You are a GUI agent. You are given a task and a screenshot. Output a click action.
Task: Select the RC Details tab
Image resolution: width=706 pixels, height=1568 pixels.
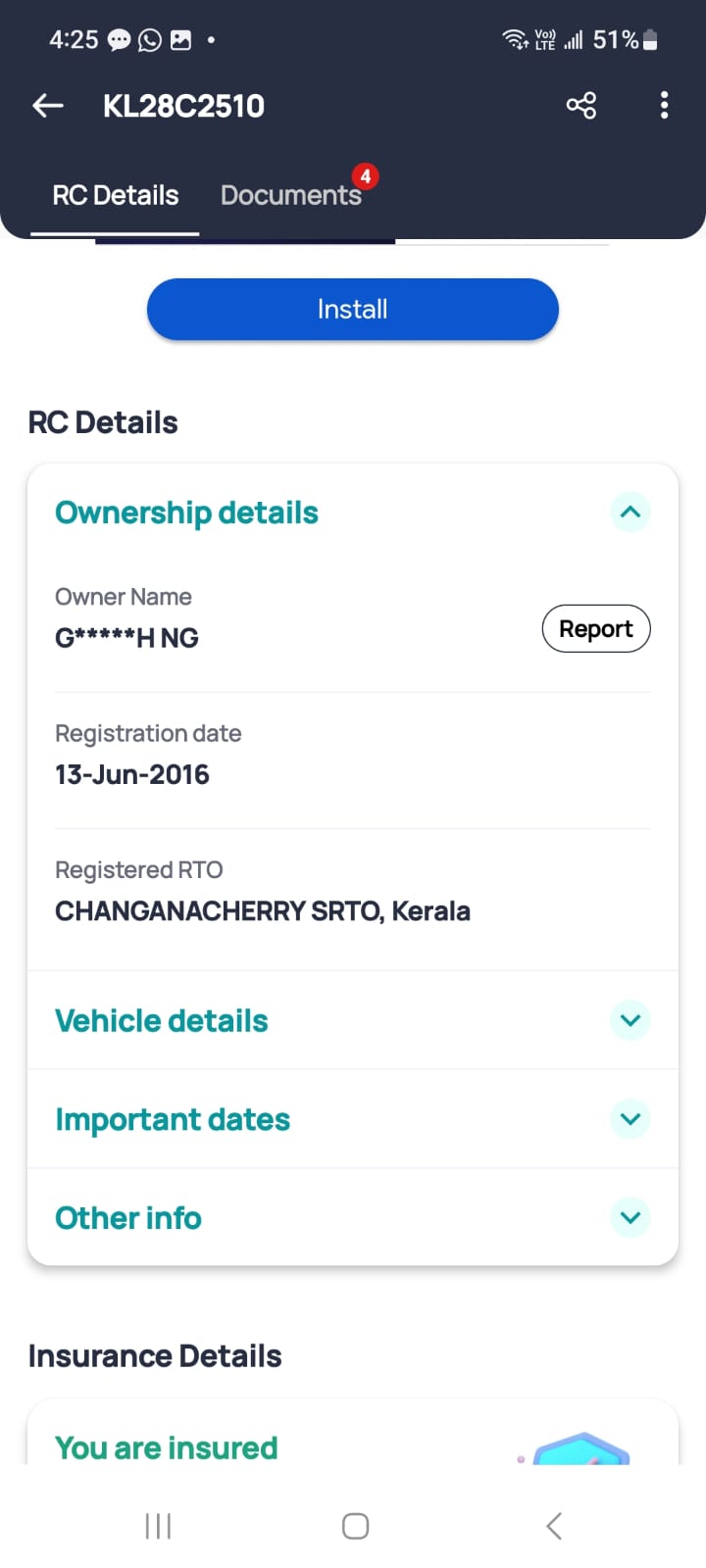click(116, 195)
